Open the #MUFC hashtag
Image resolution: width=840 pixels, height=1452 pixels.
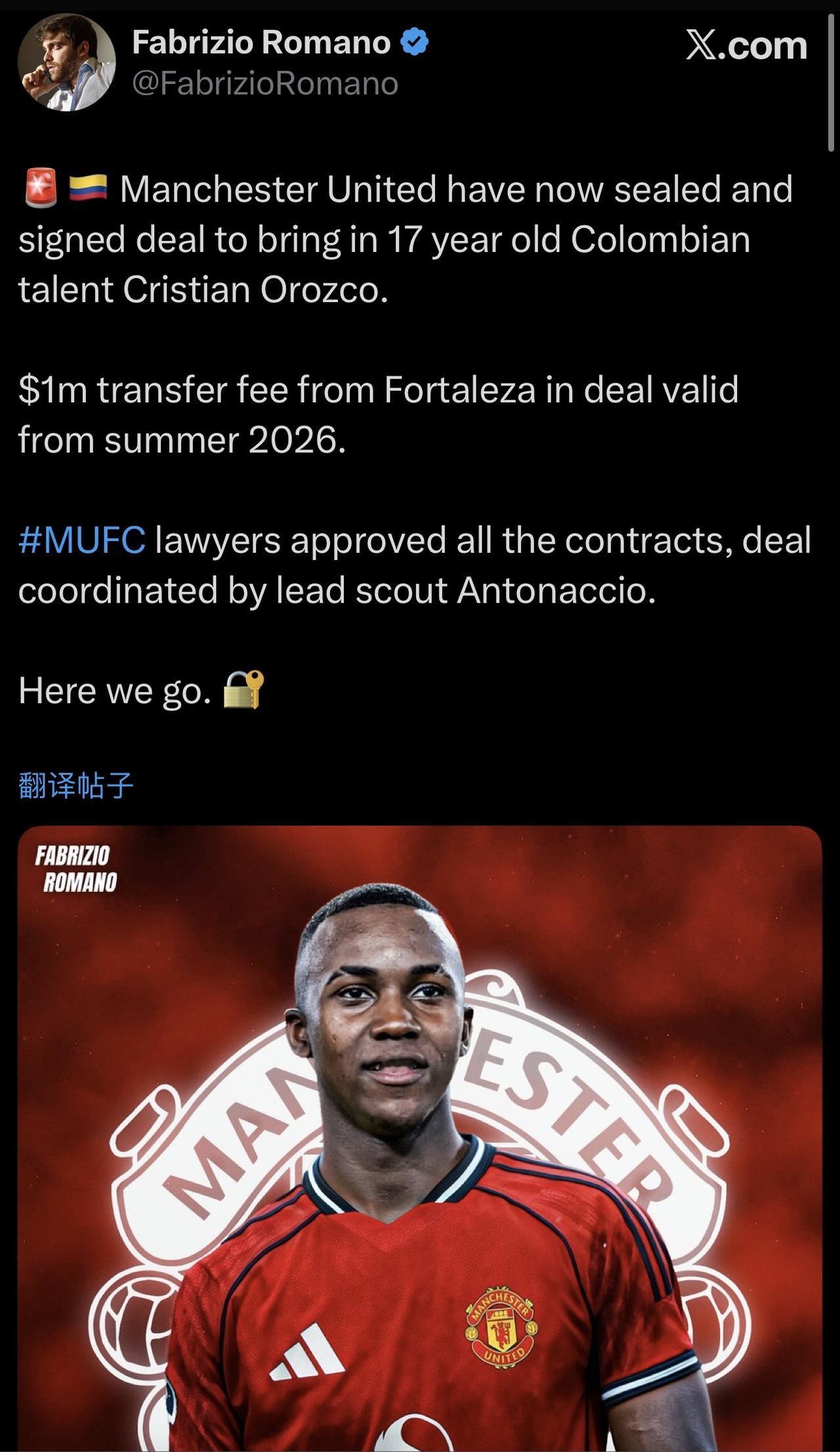coord(82,540)
